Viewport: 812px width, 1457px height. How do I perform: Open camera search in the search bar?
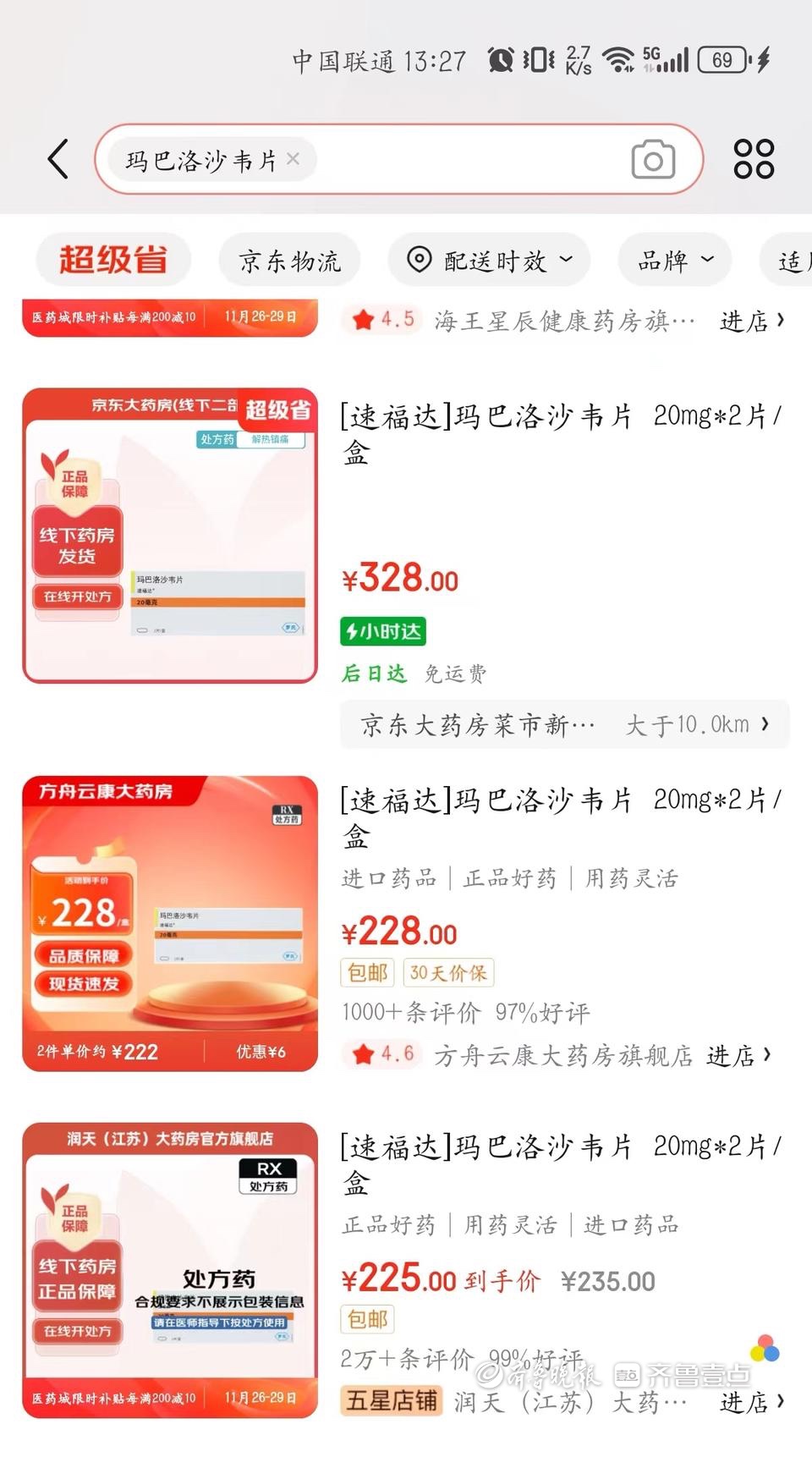[x=653, y=159]
